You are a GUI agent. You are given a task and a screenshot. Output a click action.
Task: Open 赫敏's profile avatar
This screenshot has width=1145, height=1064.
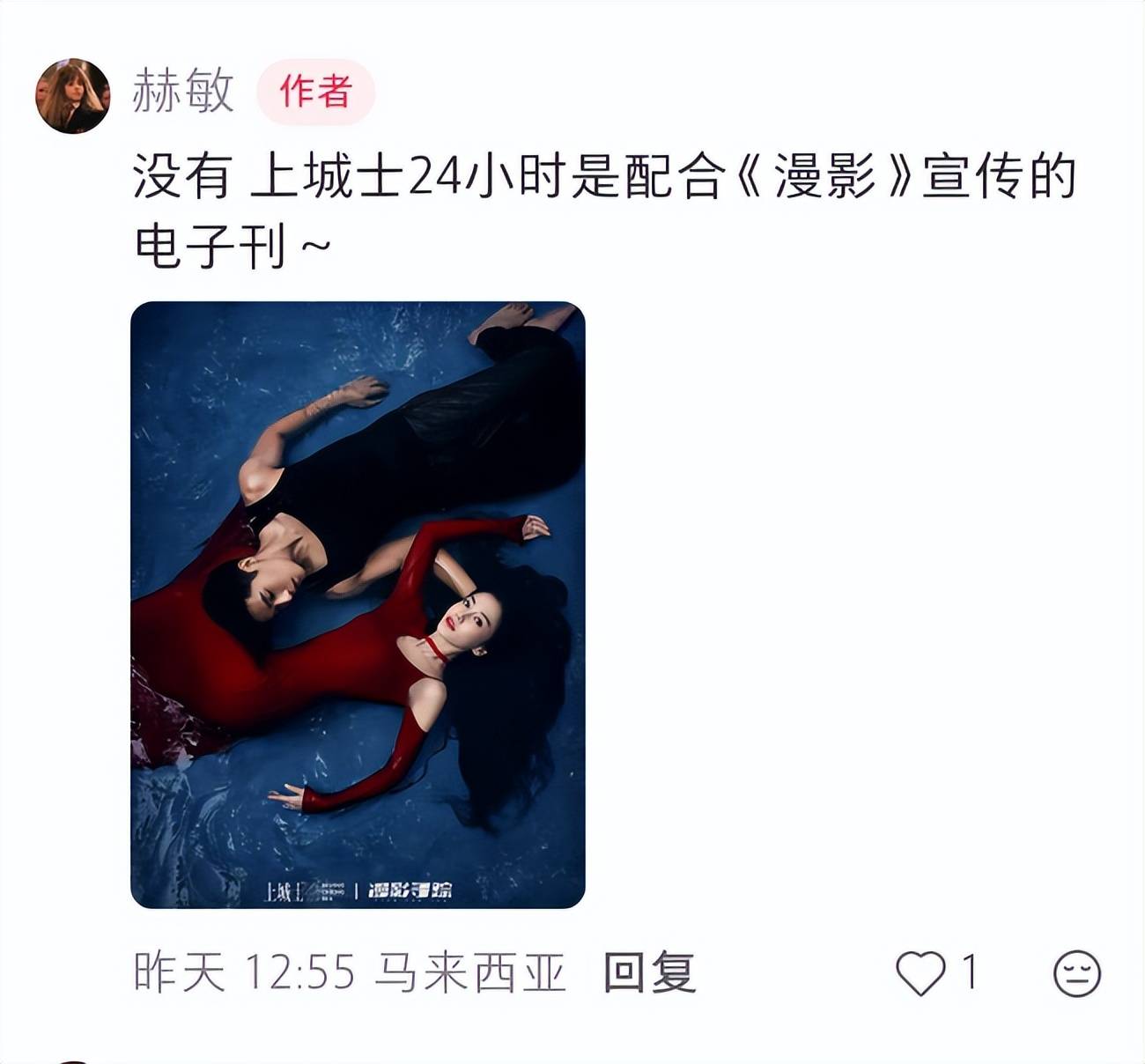(x=73, y=96)
